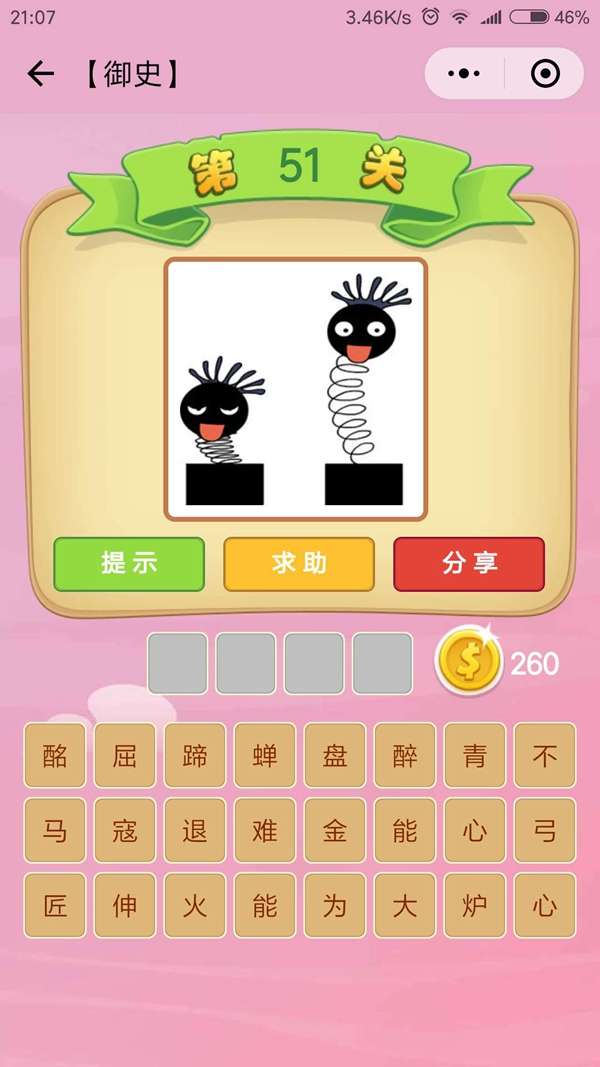
Task: Tap the 难 character tile
Action: (x=265, y=830)
